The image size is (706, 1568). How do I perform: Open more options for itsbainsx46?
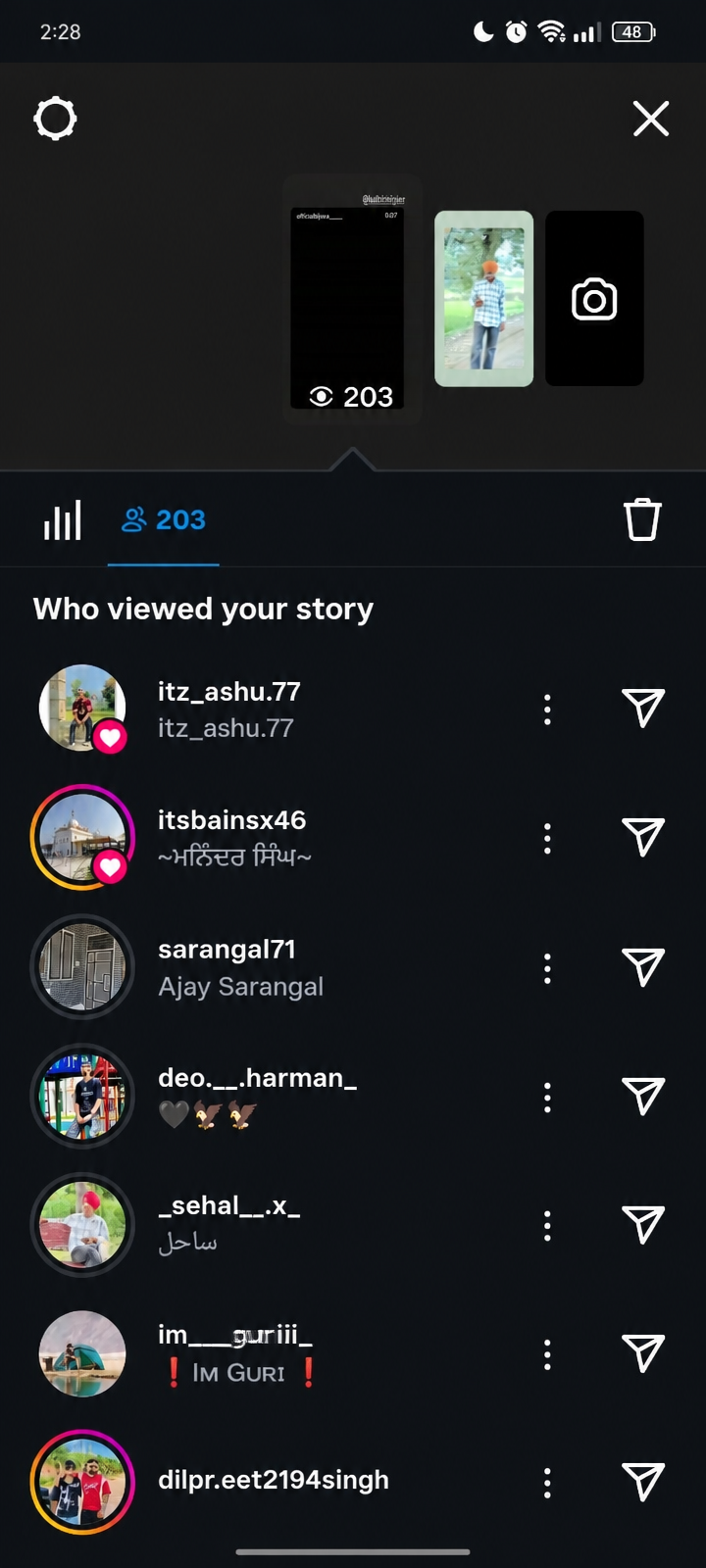tap(547, 838)
